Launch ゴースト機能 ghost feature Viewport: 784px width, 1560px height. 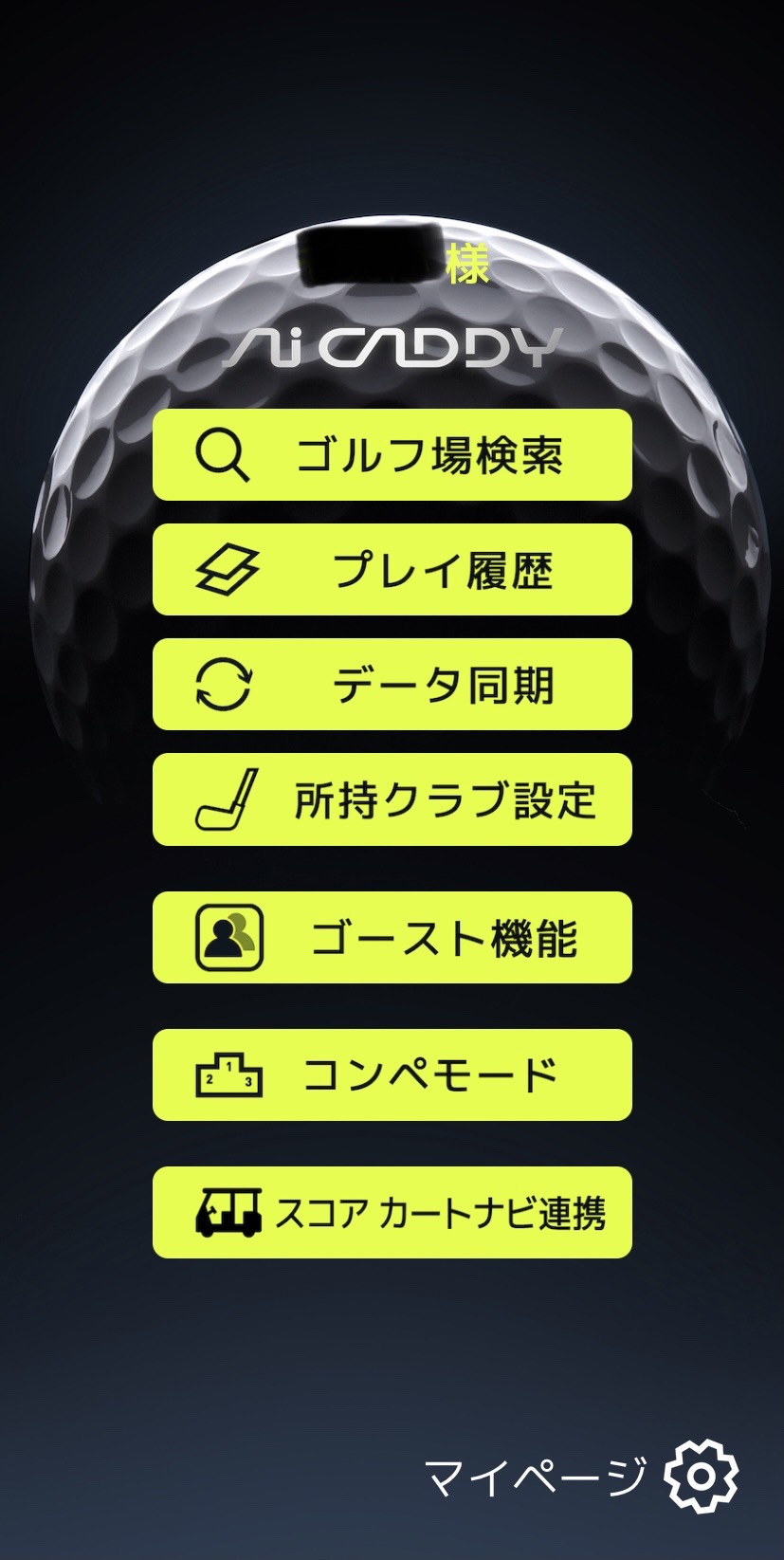click(392, 938)
